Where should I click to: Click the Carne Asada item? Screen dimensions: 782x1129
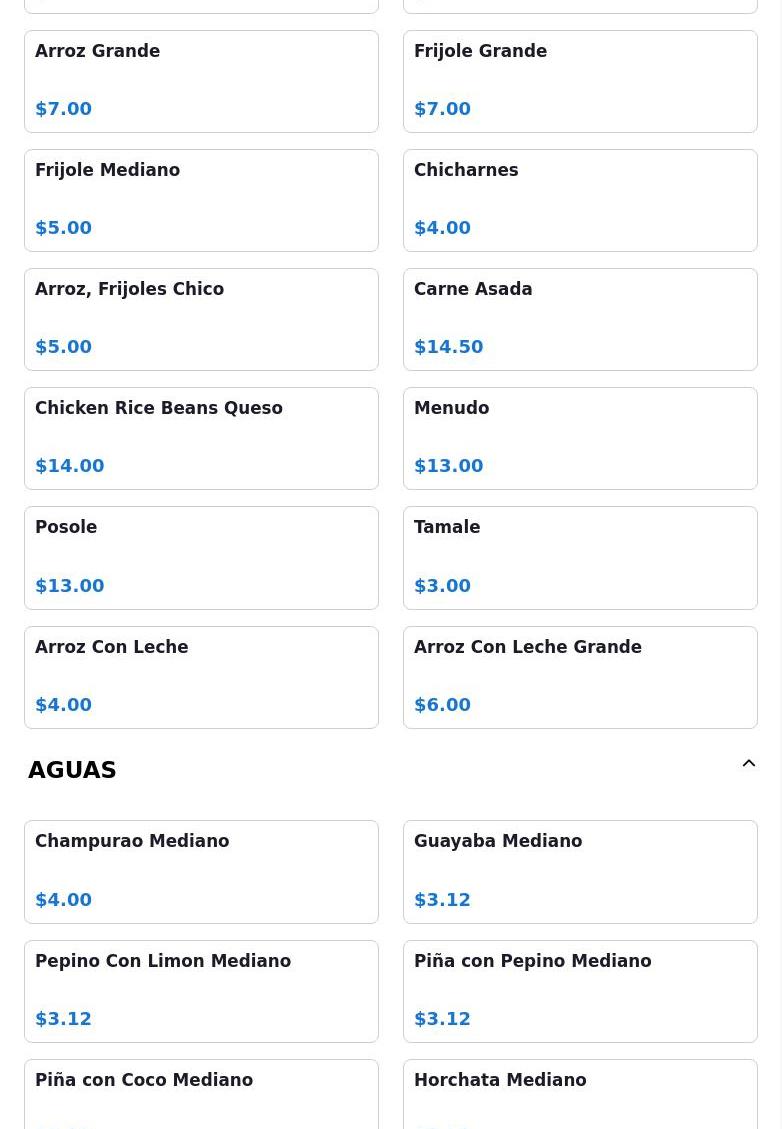[x=580, y=319]
